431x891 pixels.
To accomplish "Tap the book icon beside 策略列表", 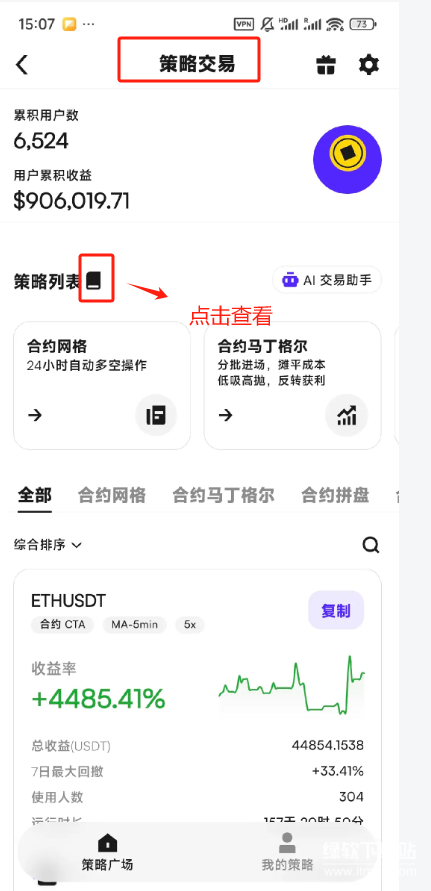I will [94, 280].
